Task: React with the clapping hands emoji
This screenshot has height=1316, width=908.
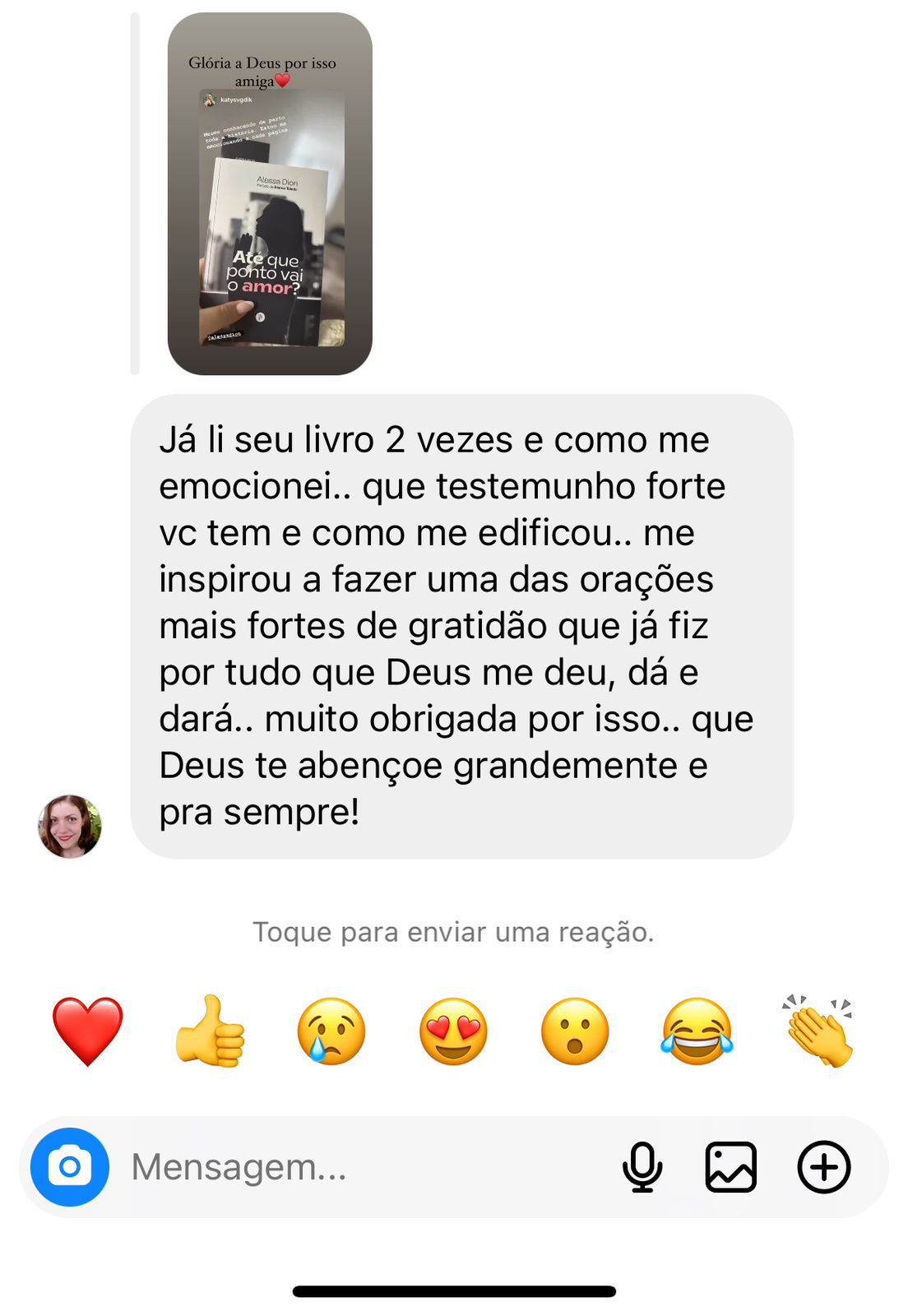Action: point(819,1031)
